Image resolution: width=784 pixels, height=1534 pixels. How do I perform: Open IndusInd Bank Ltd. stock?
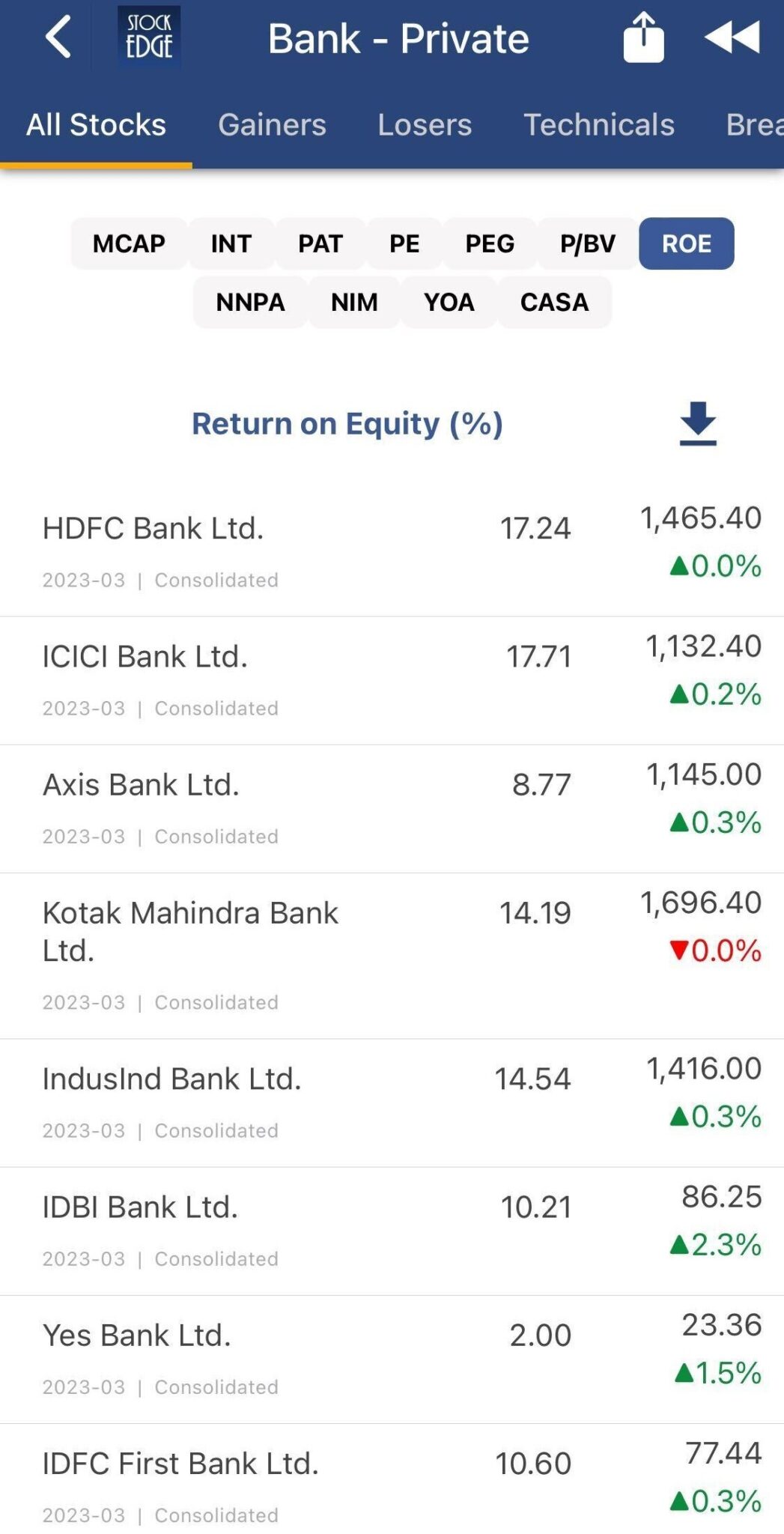(172, 1079)
